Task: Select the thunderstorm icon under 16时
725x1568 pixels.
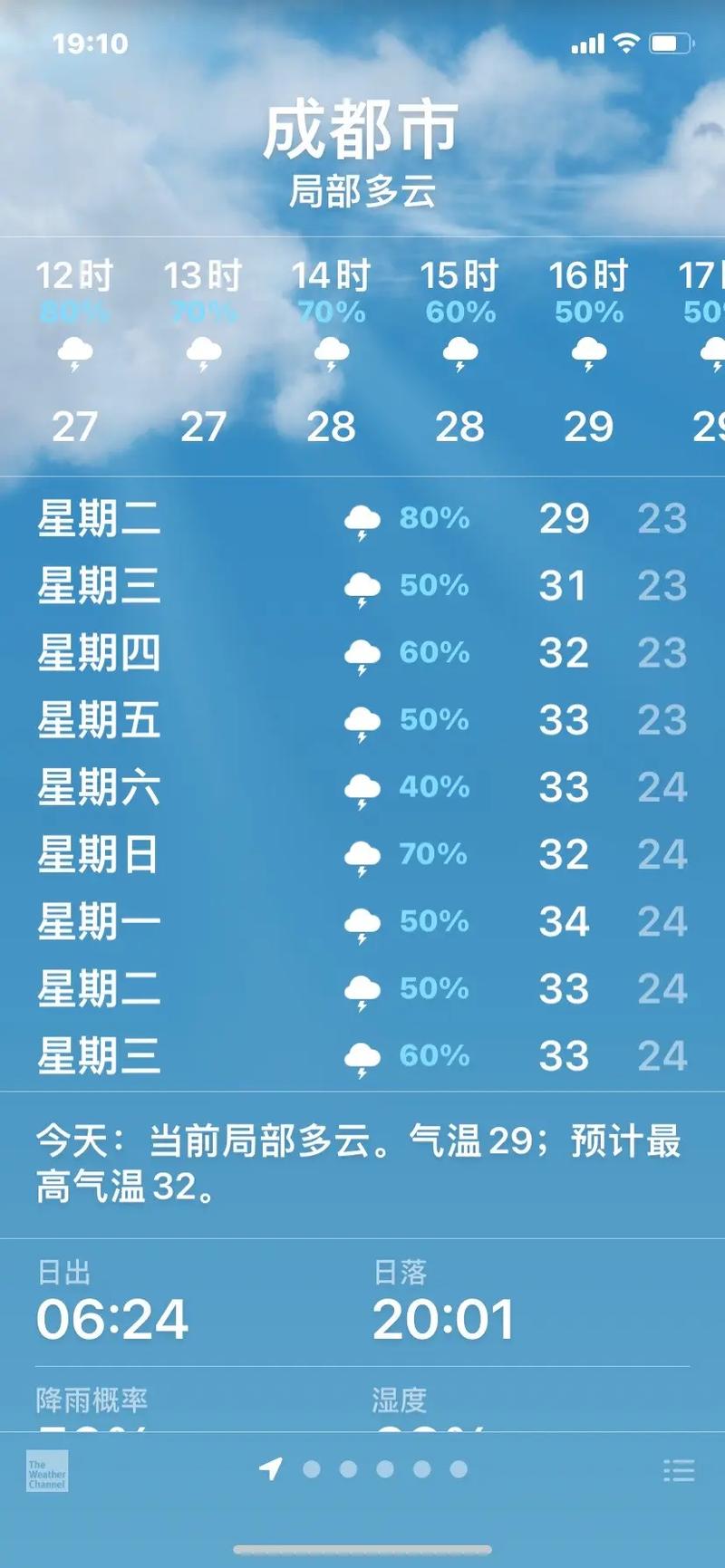Action: tap(589, 353)
